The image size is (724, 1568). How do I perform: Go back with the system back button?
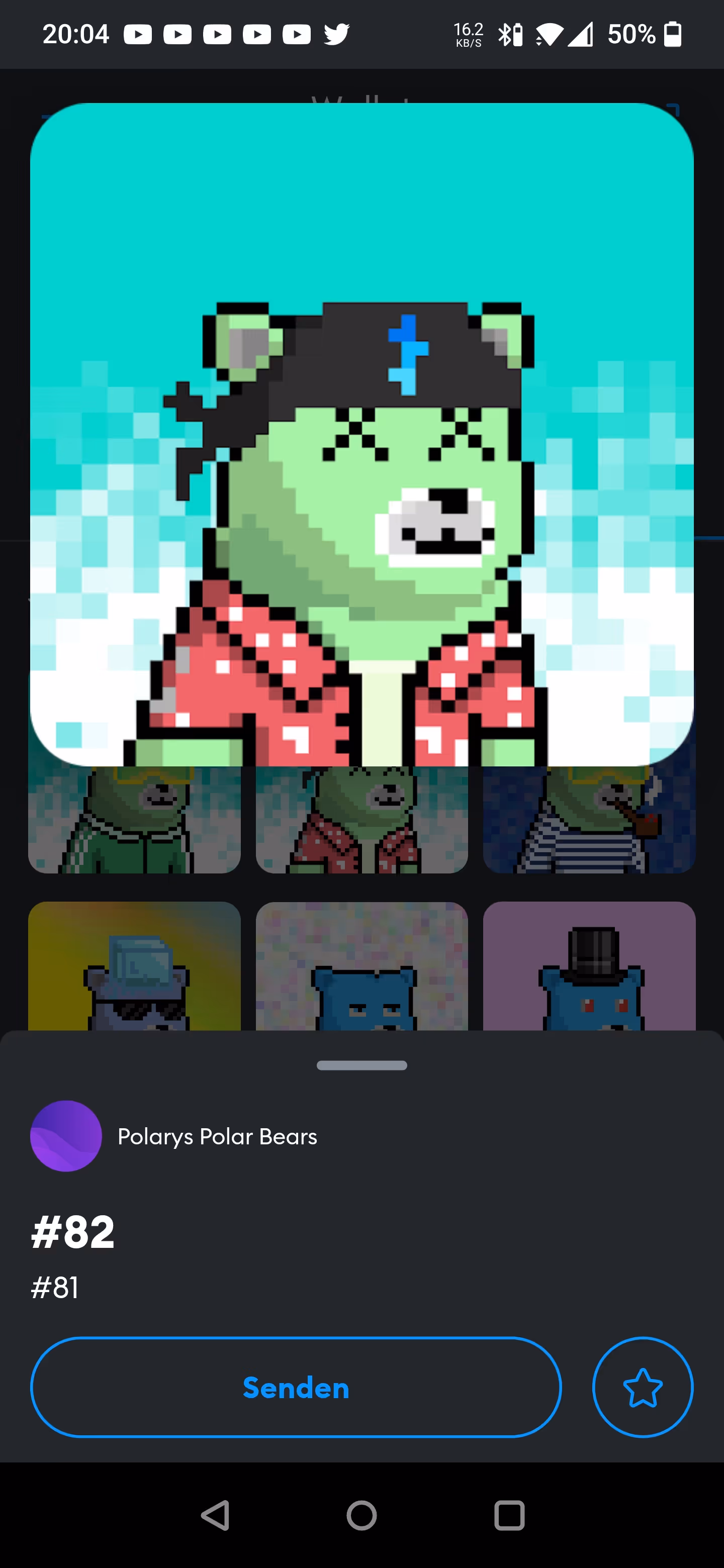click(x=216, y=1515)
